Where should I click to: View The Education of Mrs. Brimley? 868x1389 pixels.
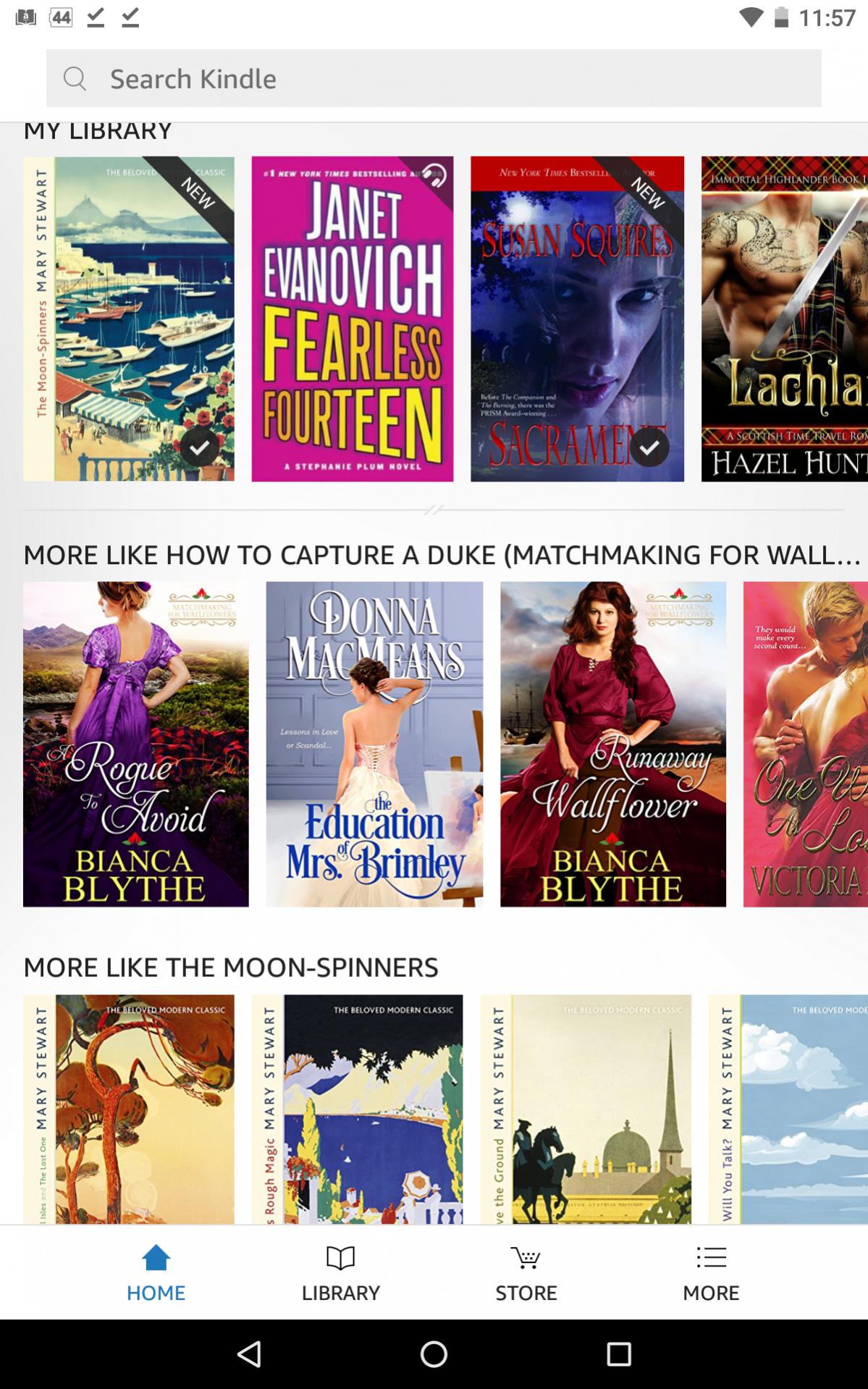click(374, 744)
